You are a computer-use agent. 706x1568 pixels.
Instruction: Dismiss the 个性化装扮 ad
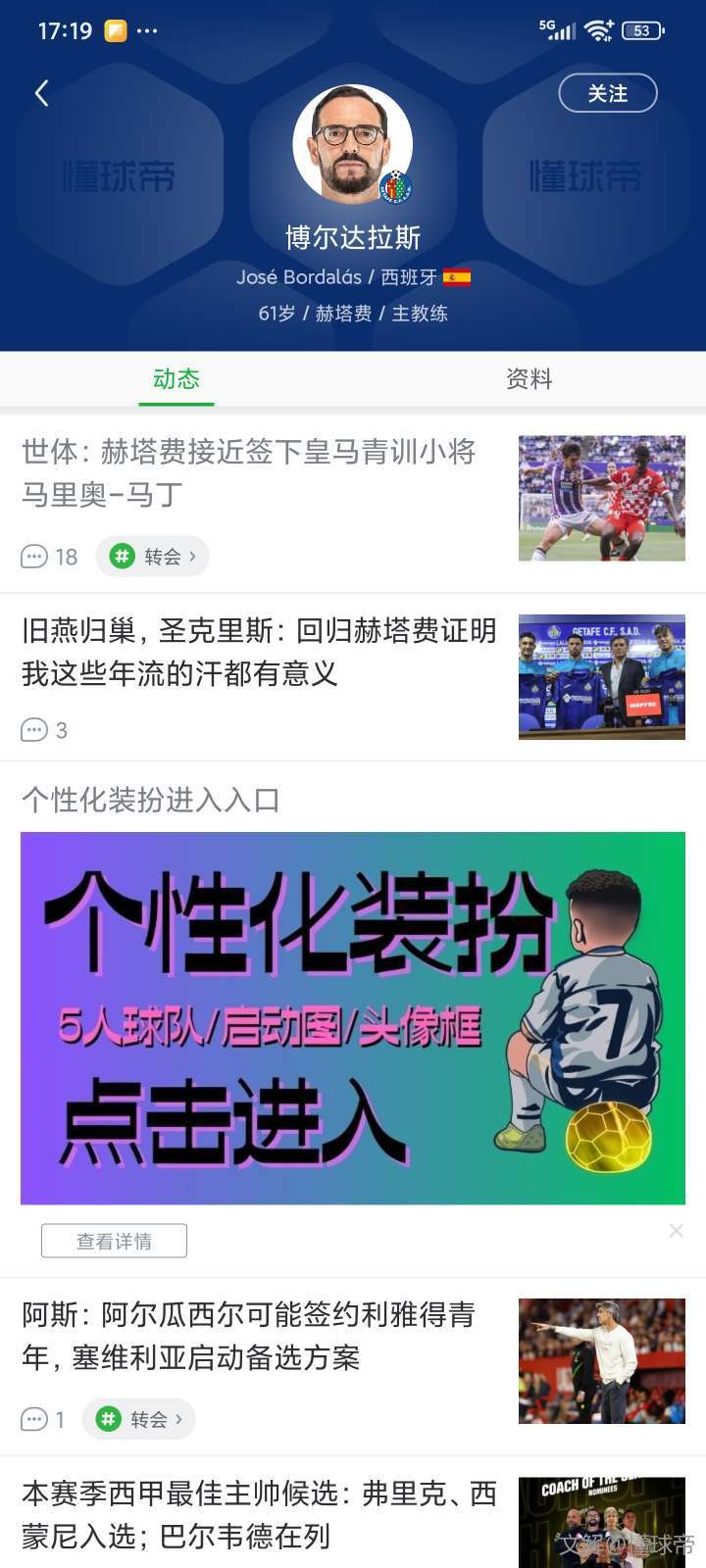pos(676,1231)
